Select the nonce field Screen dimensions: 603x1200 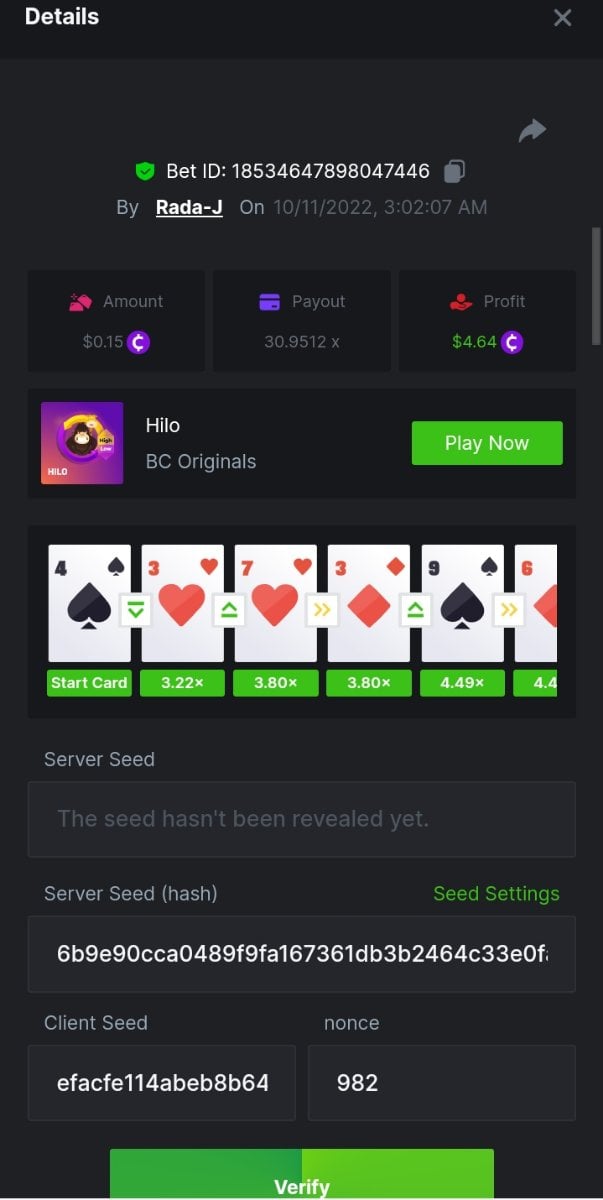(x=441, y=1082)
